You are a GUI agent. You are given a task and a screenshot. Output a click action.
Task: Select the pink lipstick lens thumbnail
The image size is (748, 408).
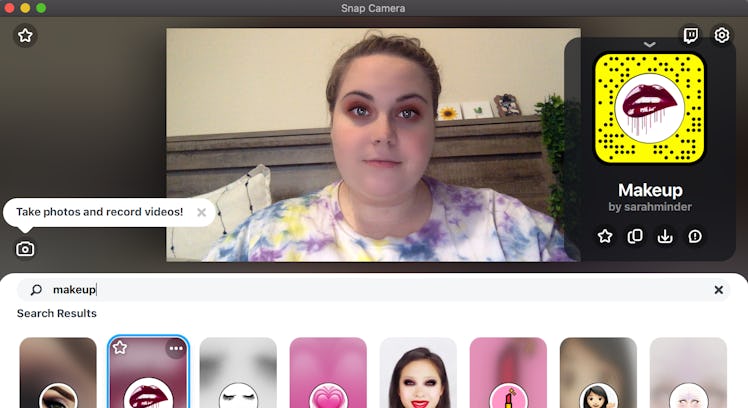(x=508, y=375)
